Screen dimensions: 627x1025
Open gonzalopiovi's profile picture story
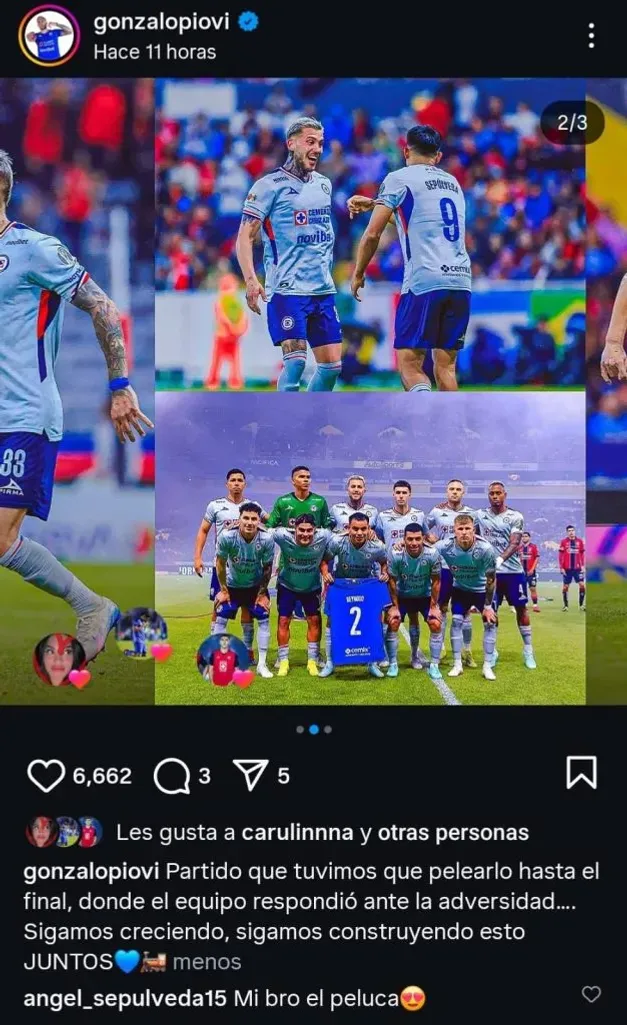coord(49,36)
